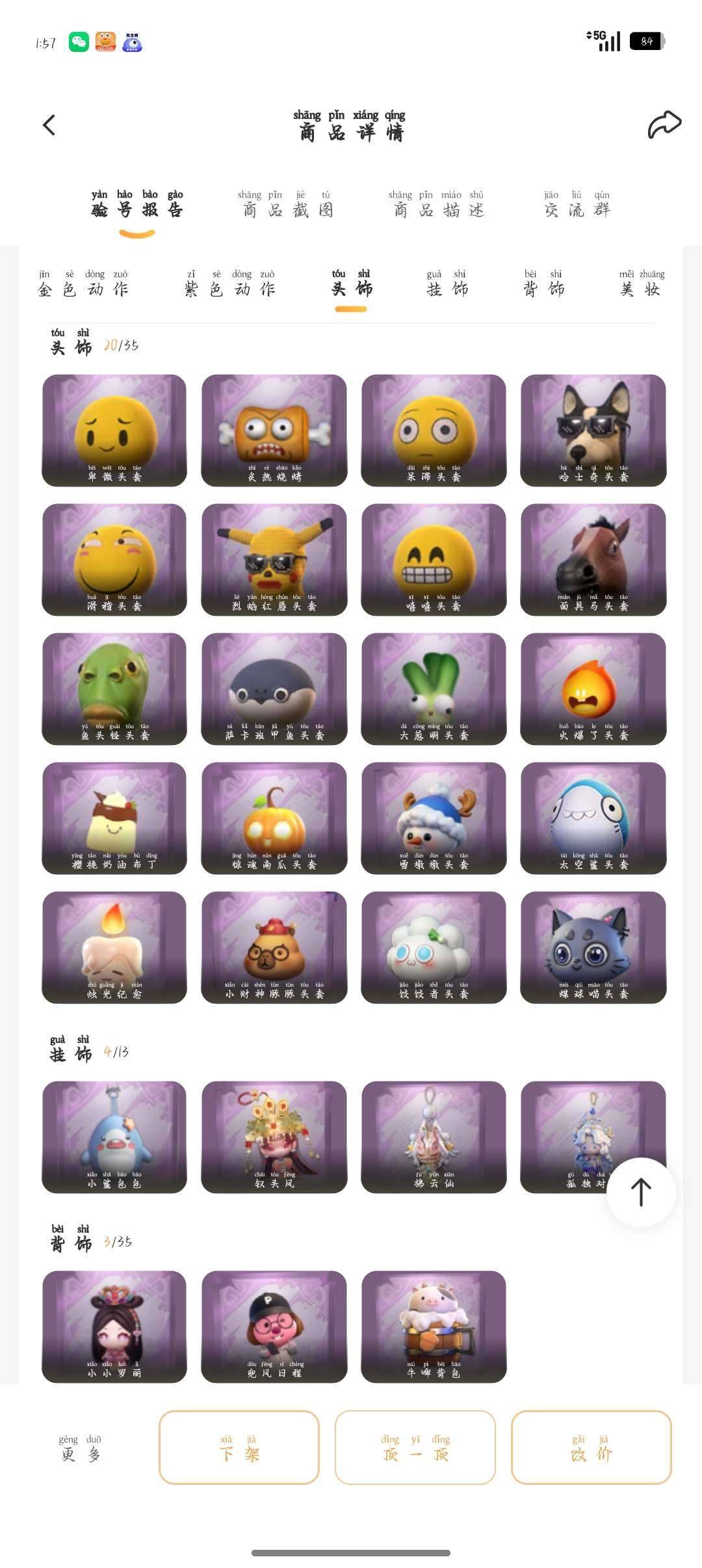Tap the 下架 button

(x=239, y=1447)
